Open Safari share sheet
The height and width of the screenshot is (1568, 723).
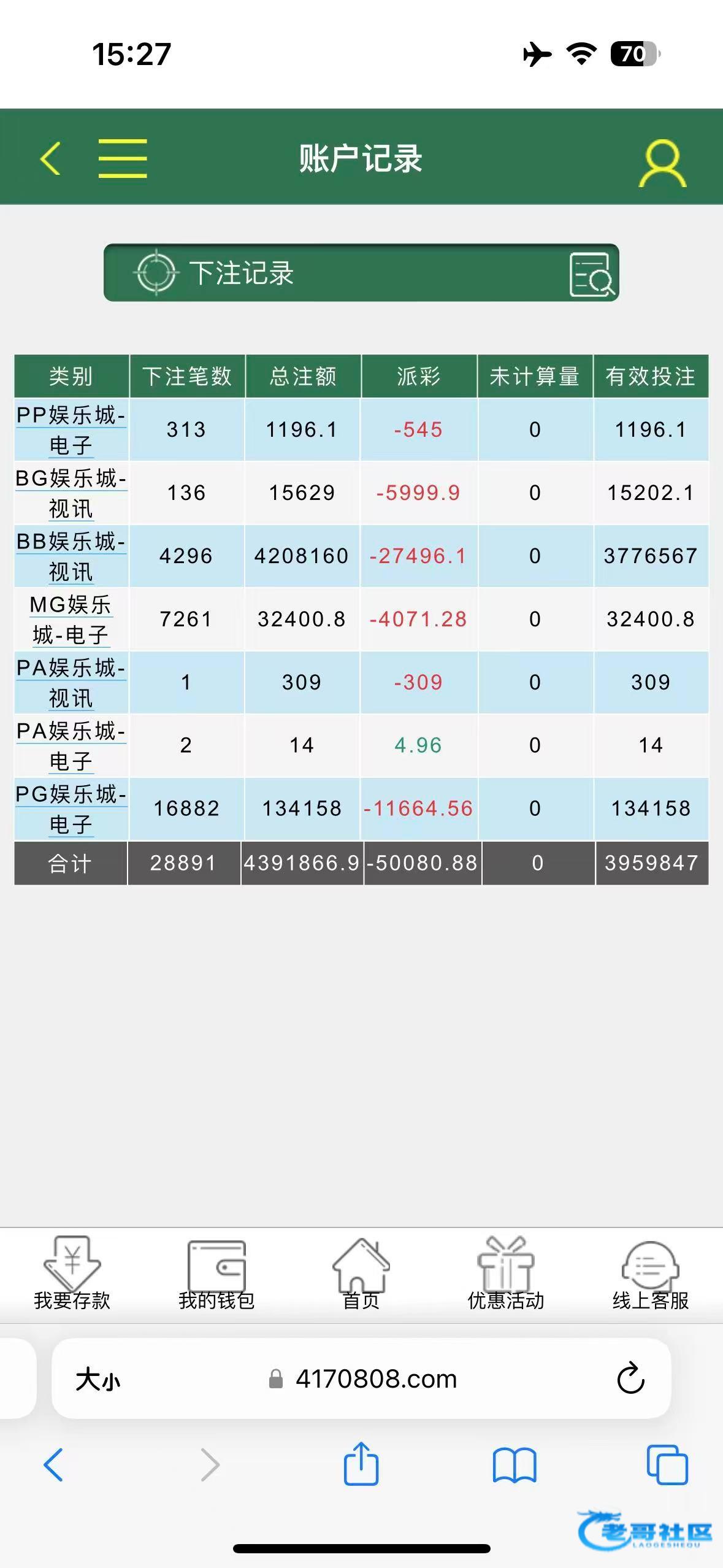click(361, 1465)
